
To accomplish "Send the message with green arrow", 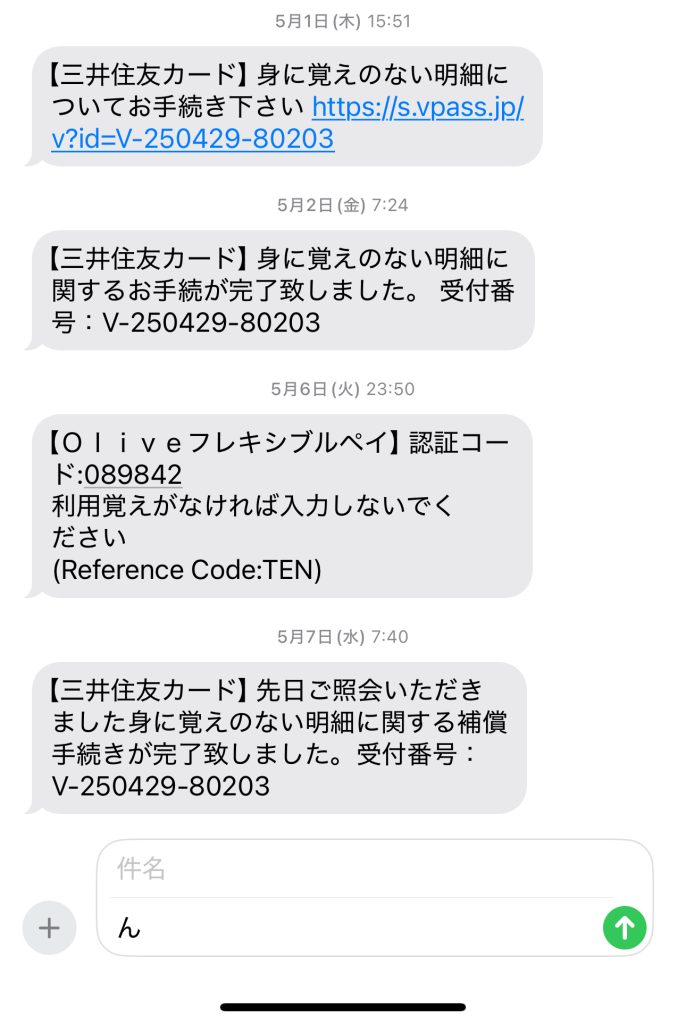I will (624, 927).
